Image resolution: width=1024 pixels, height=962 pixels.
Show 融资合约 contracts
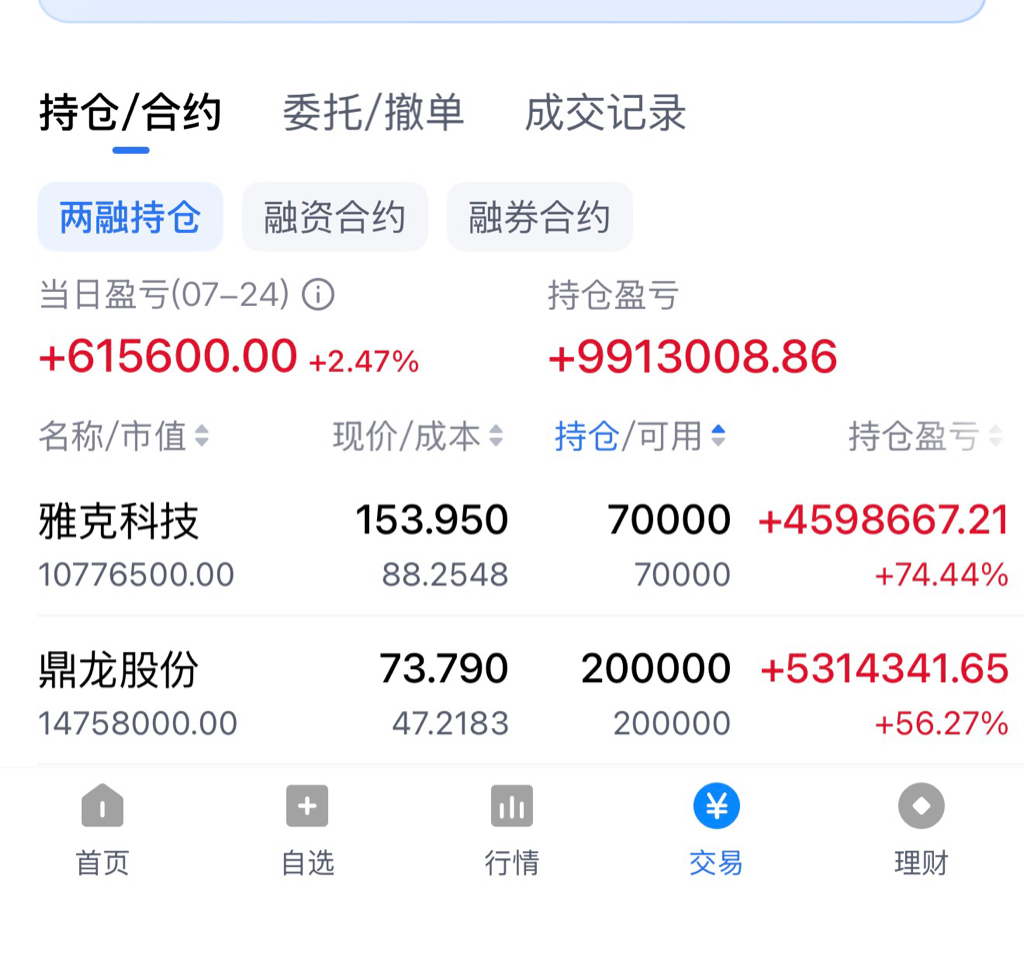click(x=335, y=217)
